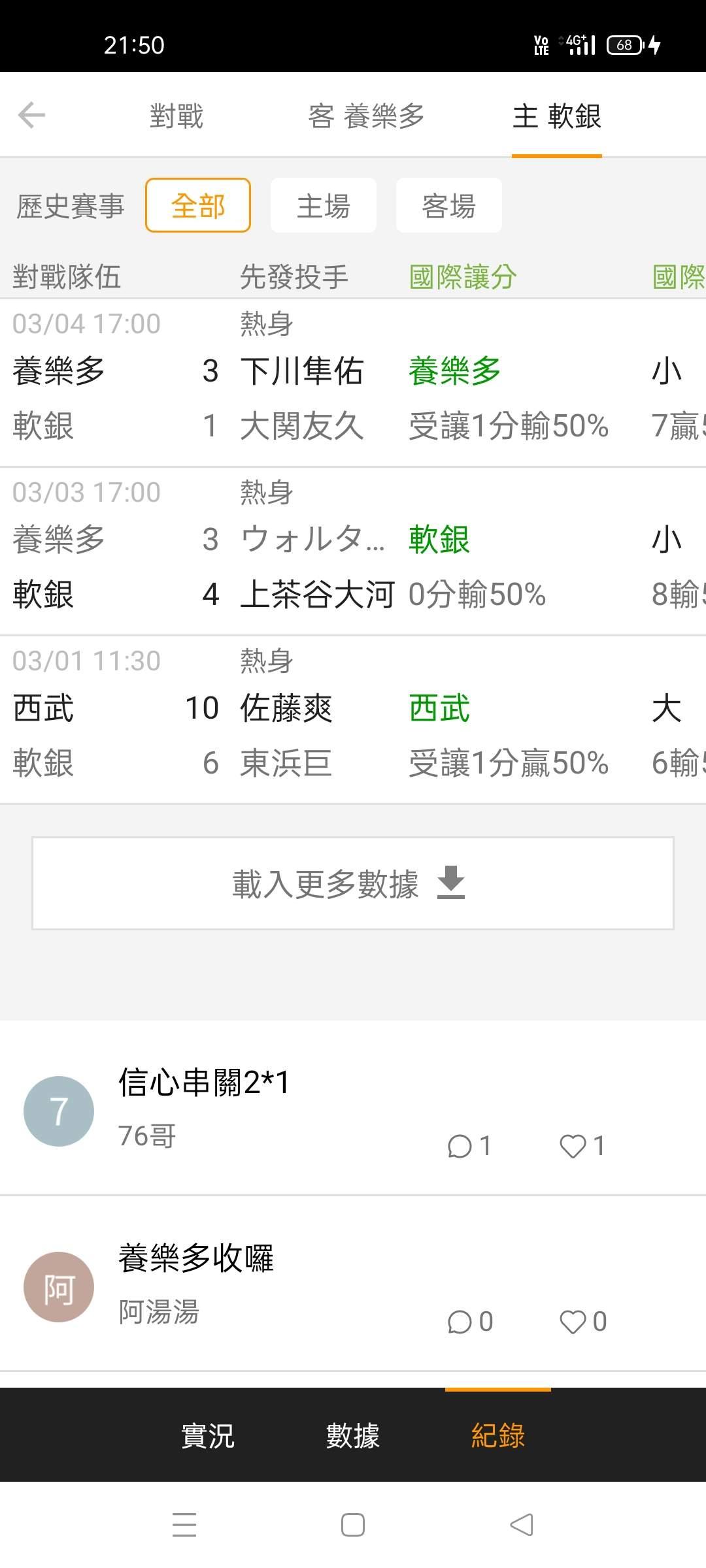Switch to the 客 養樂多 tab
706x1568 pixels.
tap(366, 116)
